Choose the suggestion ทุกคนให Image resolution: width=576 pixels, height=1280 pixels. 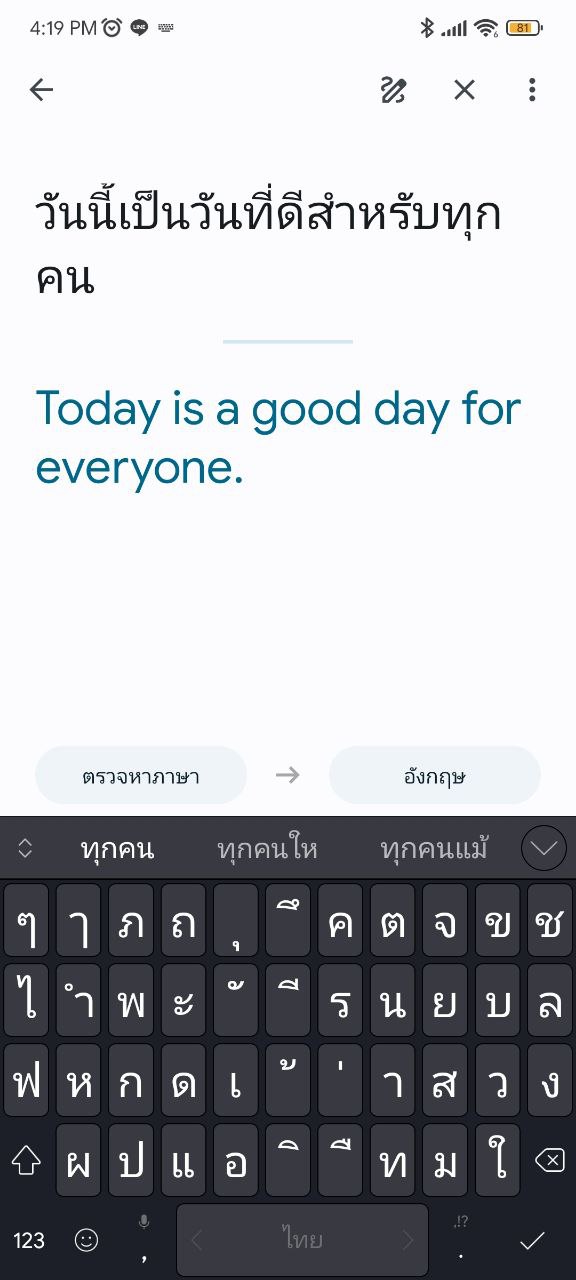[x=267, y=849]
